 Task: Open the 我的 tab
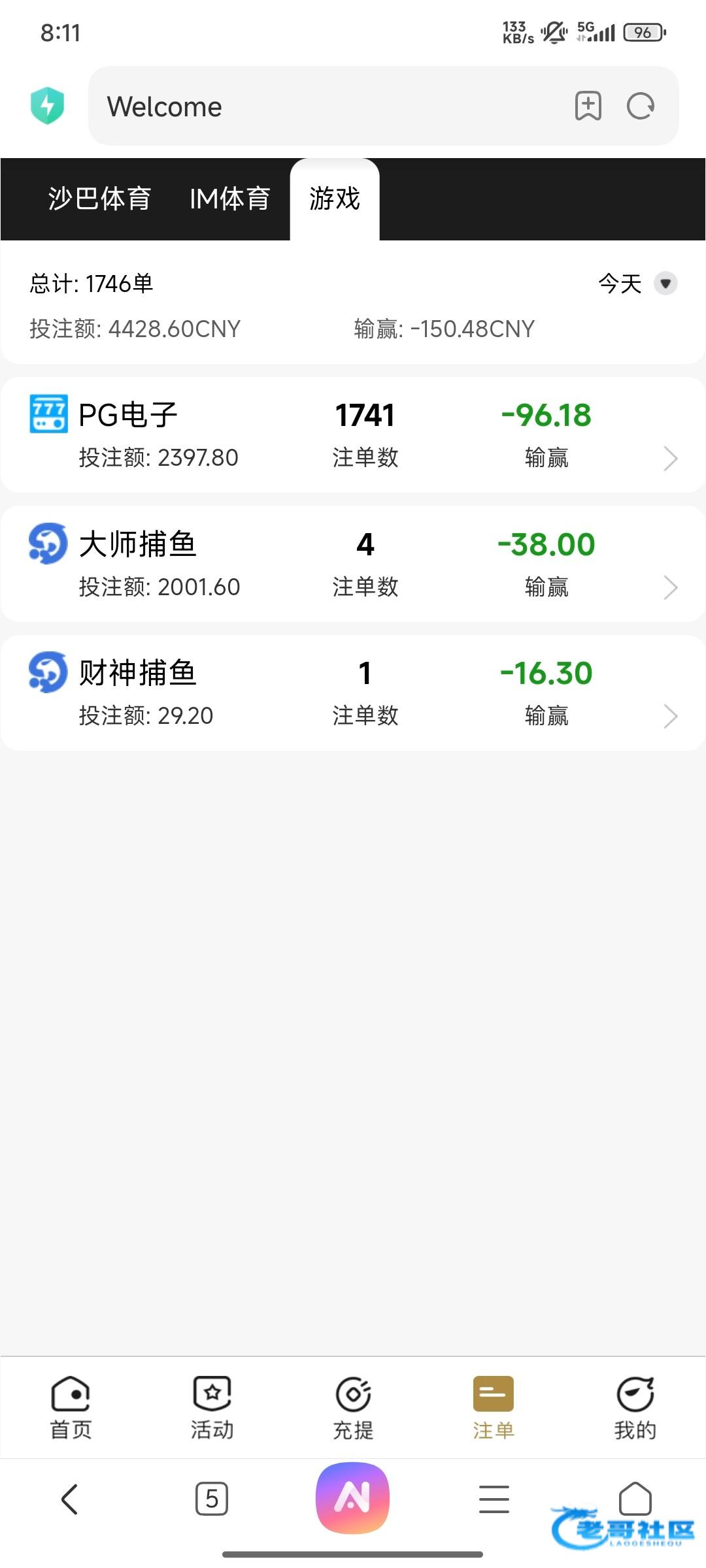click(x=635, y=1408)
